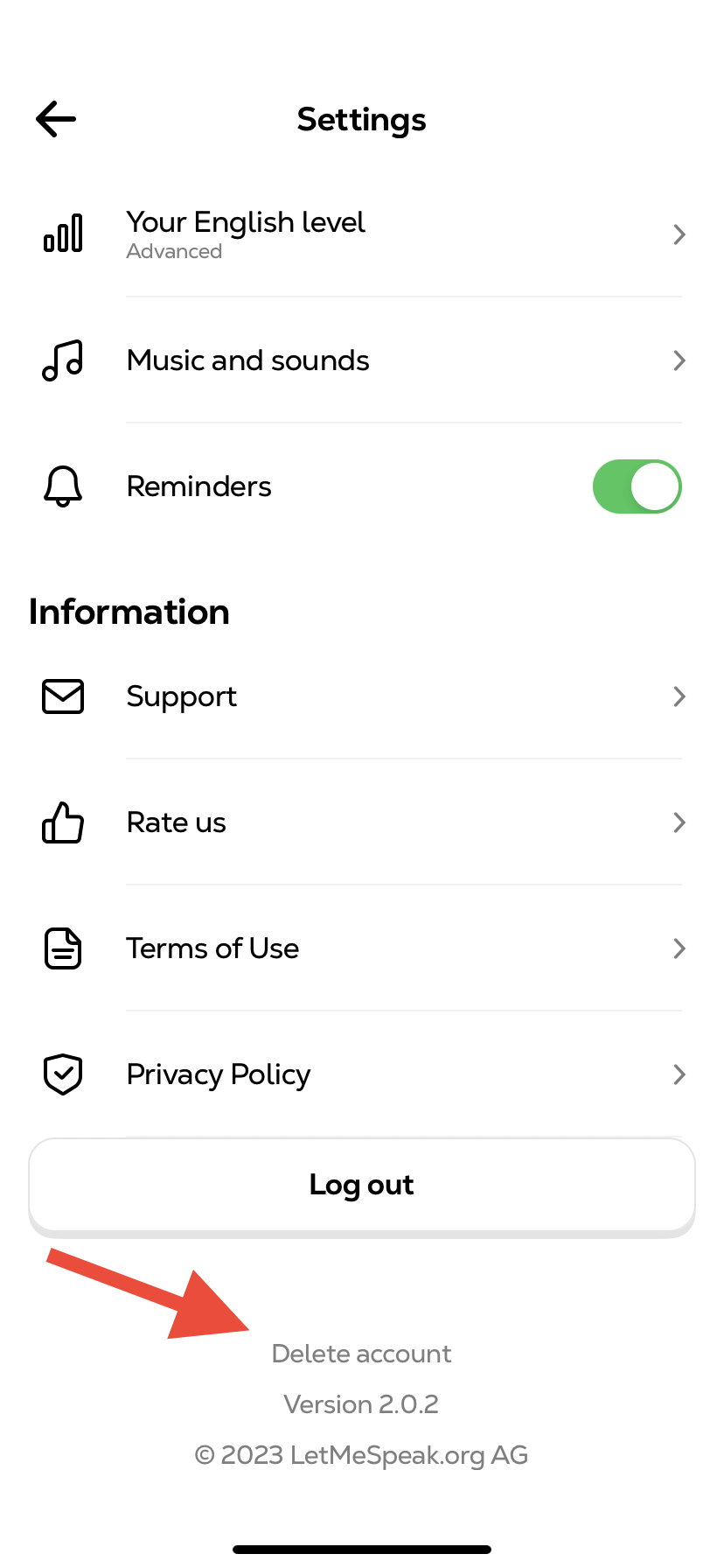Open the Privacy Policy
Screen dimensions: 724x1568
362,1074
